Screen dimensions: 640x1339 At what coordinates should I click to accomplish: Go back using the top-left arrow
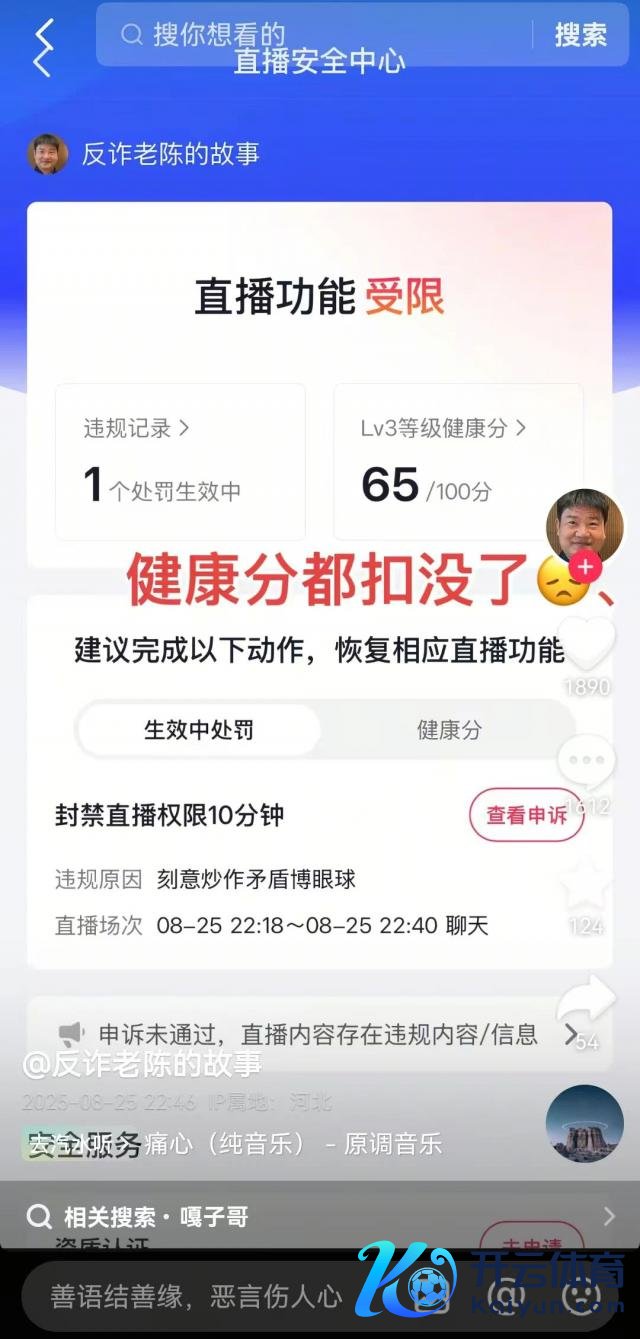(x=42, y=47)
